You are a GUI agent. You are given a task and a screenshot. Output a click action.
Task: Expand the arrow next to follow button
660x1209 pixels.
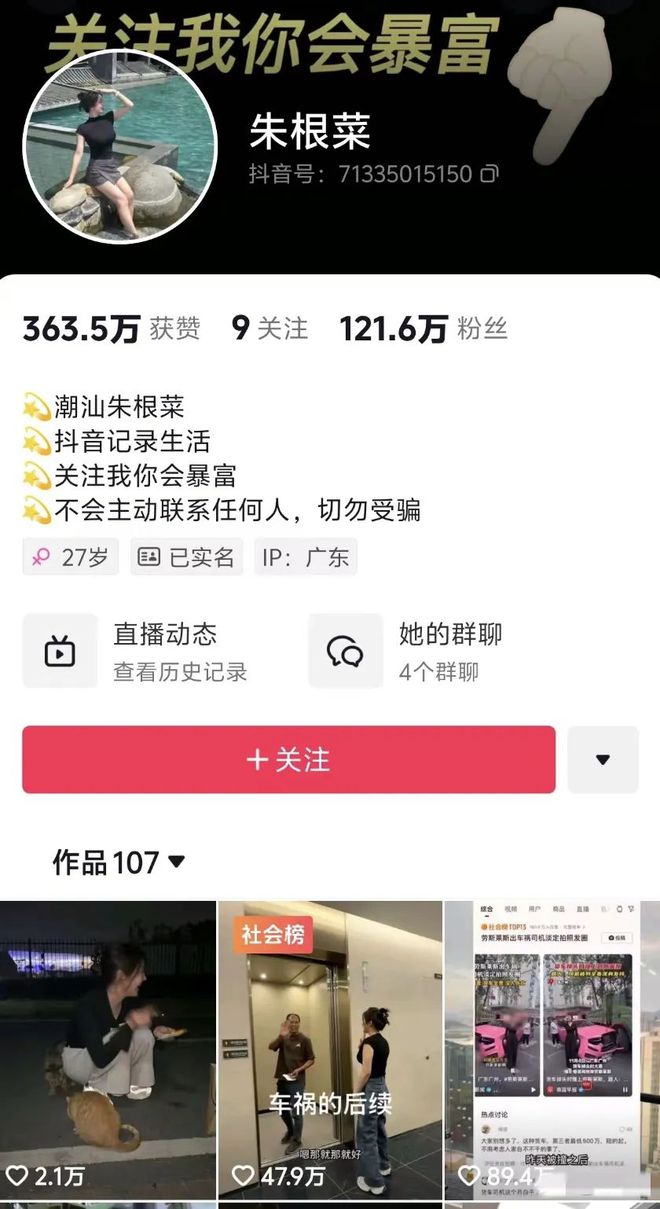click(x=602, y=760)
